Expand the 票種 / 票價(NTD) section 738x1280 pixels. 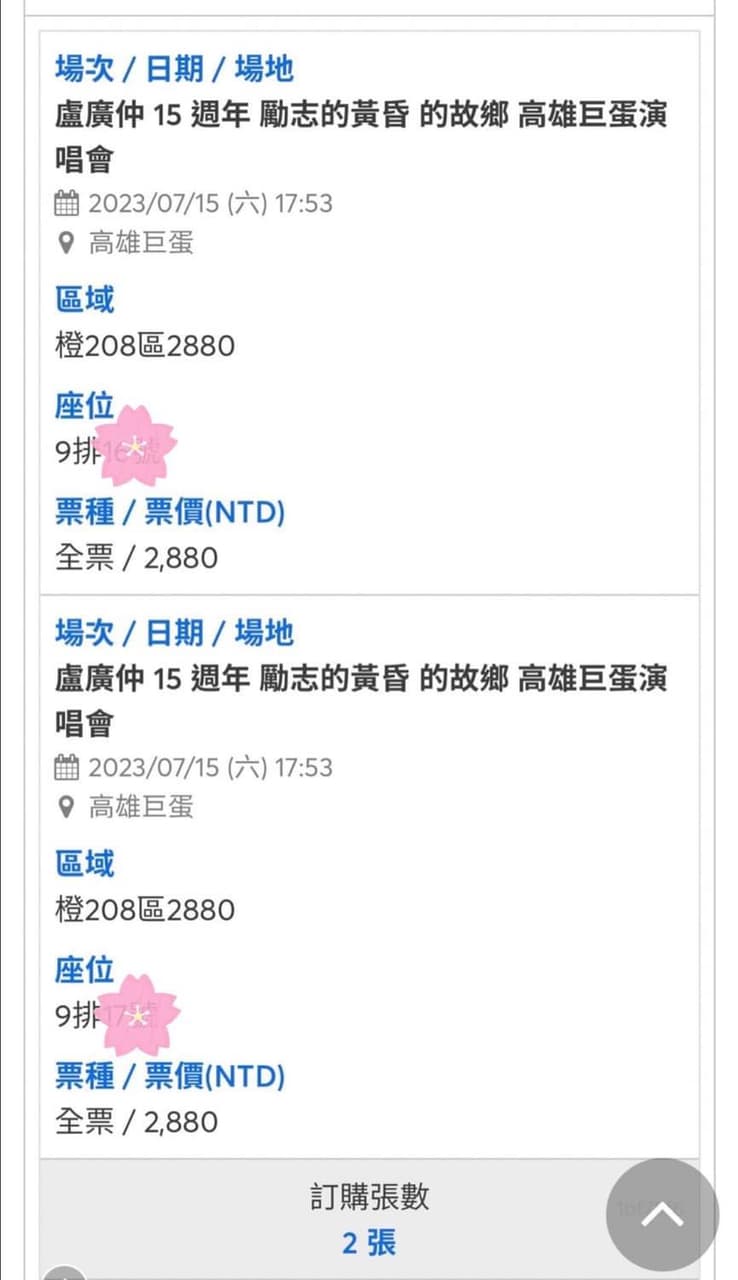(x=168, y=512)
